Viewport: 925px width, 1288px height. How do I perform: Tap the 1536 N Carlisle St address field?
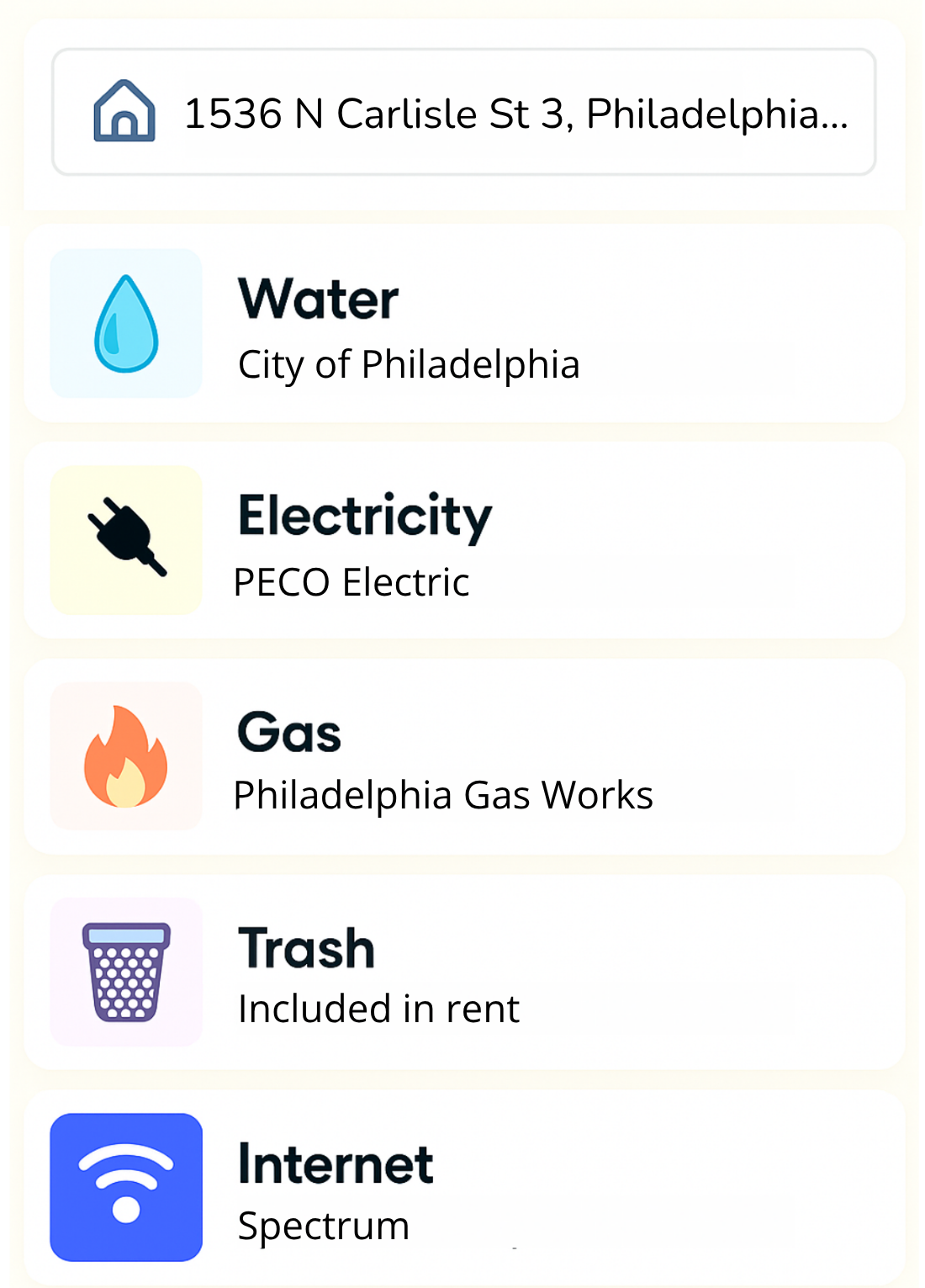click(x=464, y=113)
